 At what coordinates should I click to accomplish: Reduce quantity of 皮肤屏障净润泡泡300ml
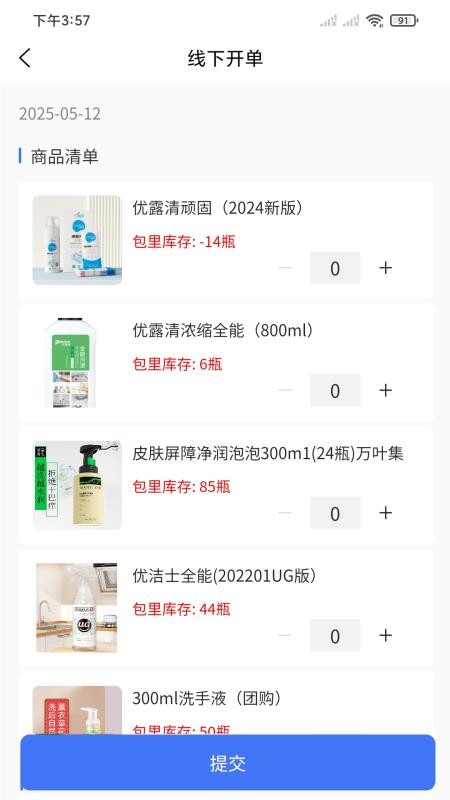pos(285,513)
